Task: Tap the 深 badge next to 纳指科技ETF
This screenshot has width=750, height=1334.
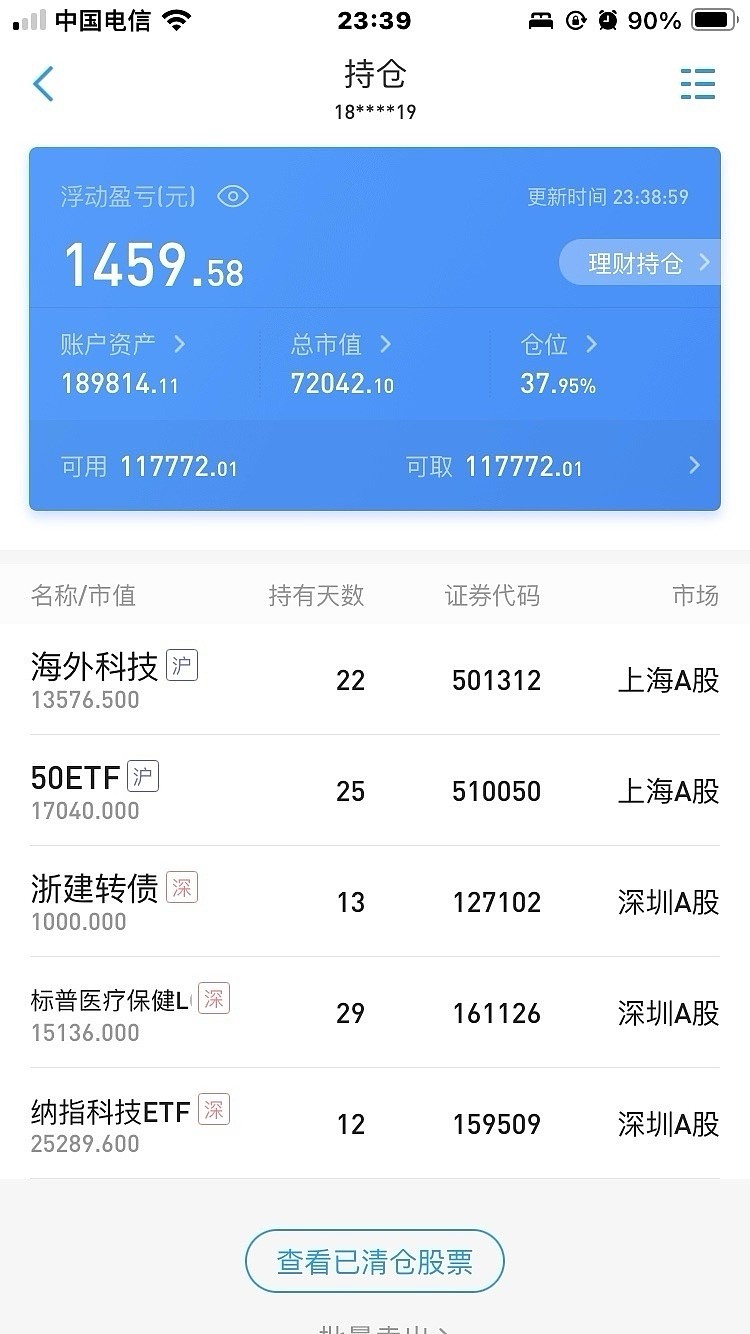Action: tap(214, 1109)
